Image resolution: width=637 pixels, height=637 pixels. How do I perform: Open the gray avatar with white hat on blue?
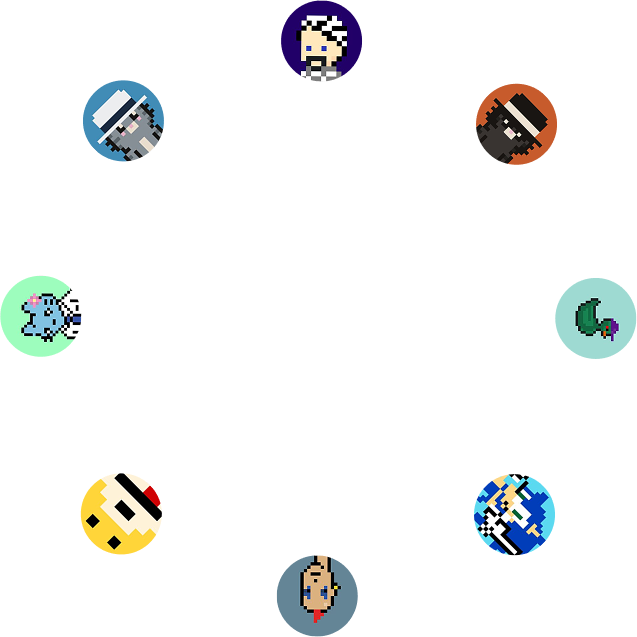123,121
